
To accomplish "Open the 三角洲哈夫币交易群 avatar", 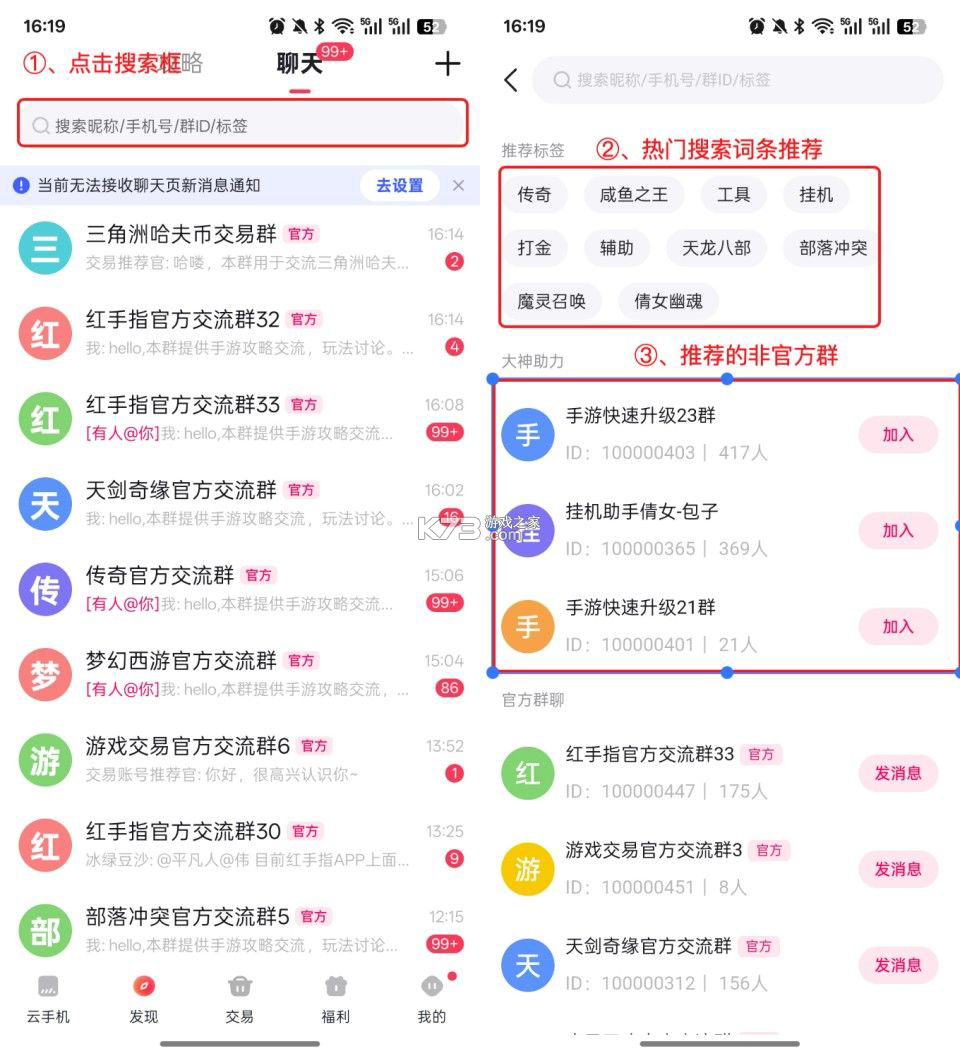I will point(45,247).
